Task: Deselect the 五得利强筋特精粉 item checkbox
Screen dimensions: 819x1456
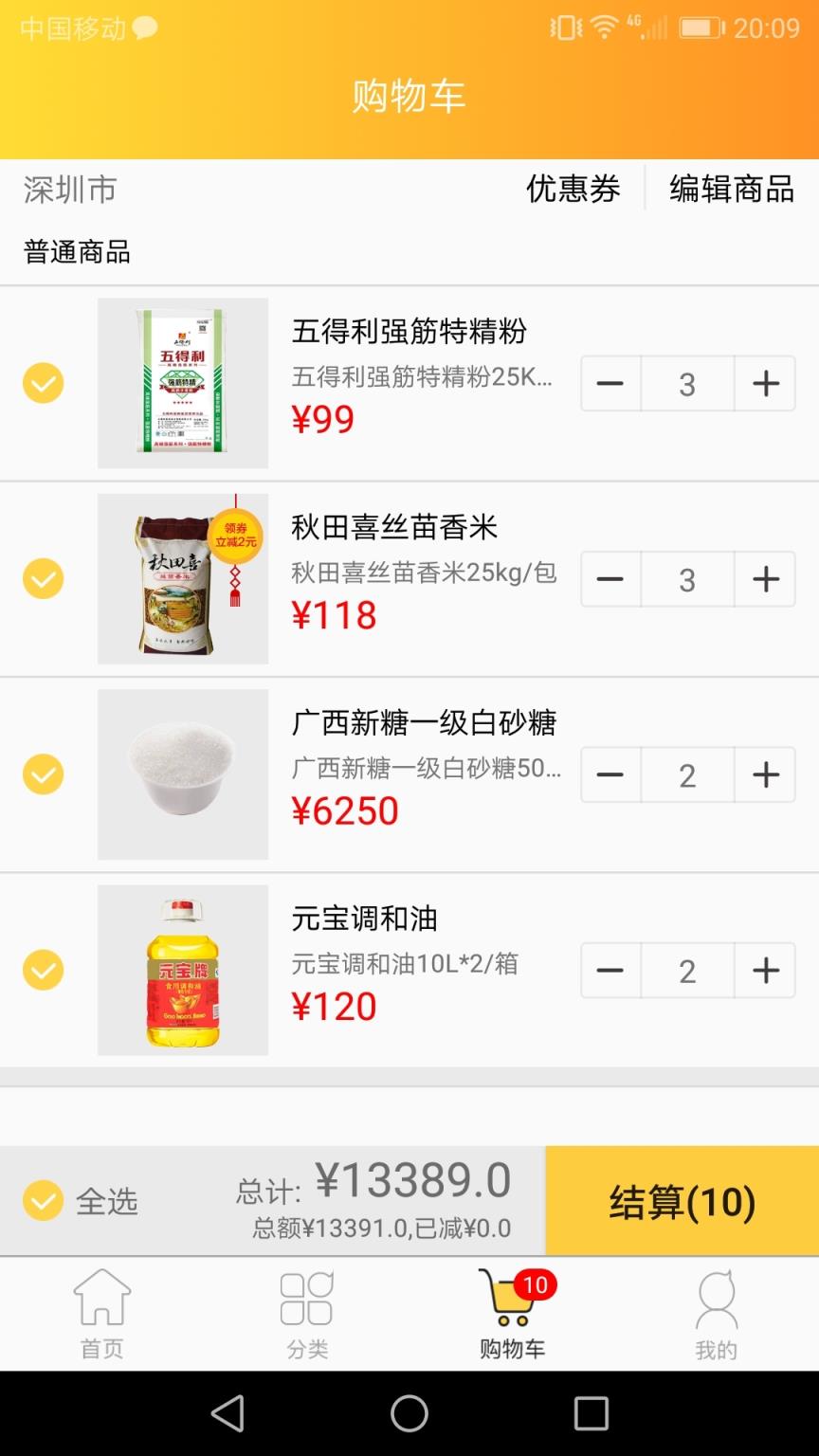Action: (x=43, y=383)
